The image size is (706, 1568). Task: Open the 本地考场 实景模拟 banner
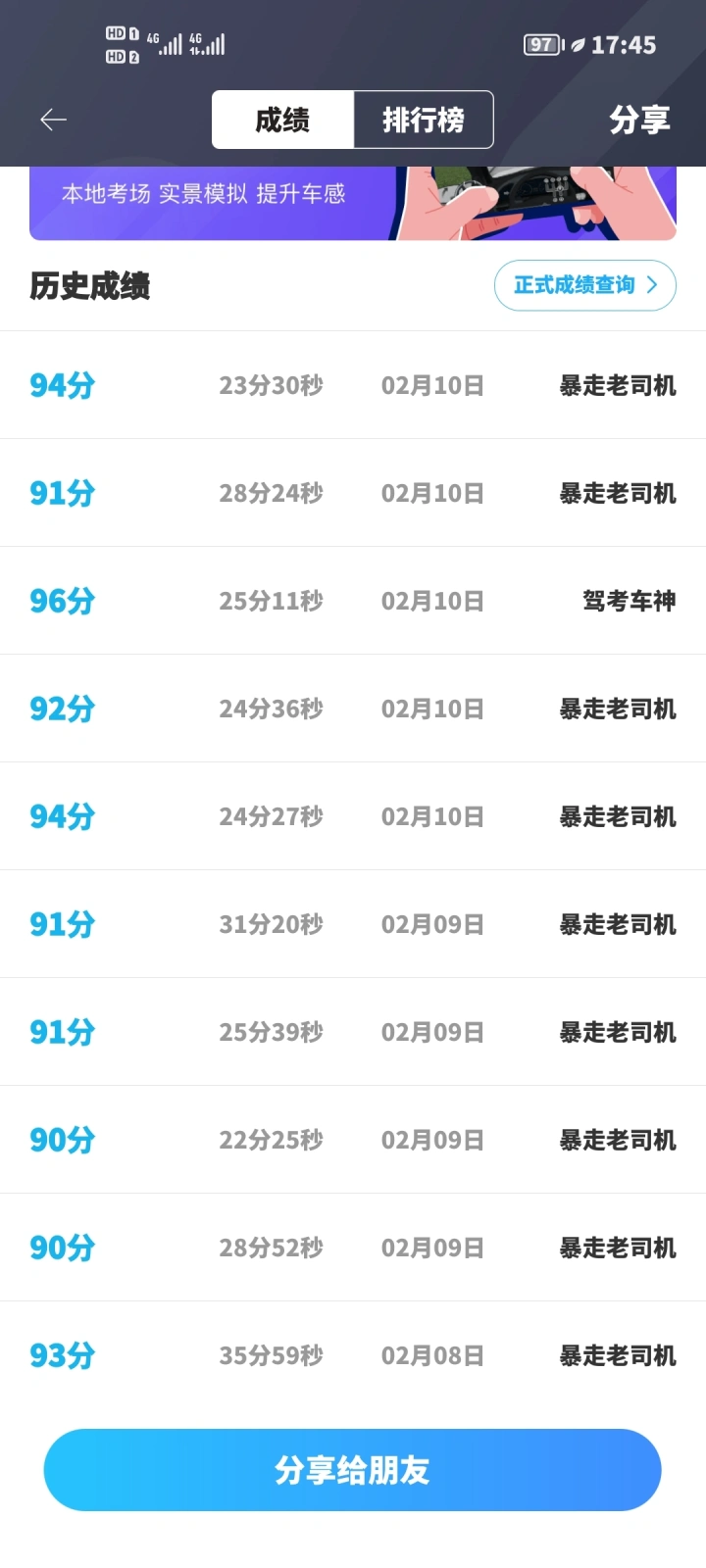point(353,203)
